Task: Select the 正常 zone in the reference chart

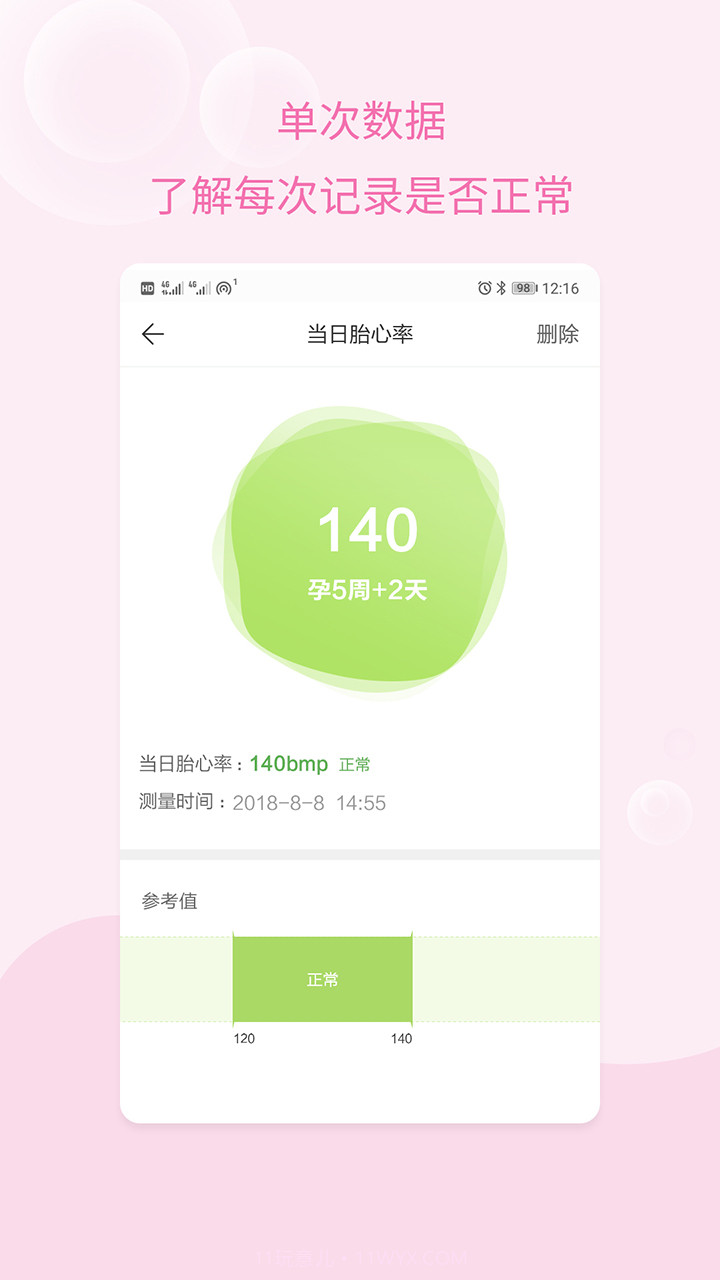Action: coord(322,980)
